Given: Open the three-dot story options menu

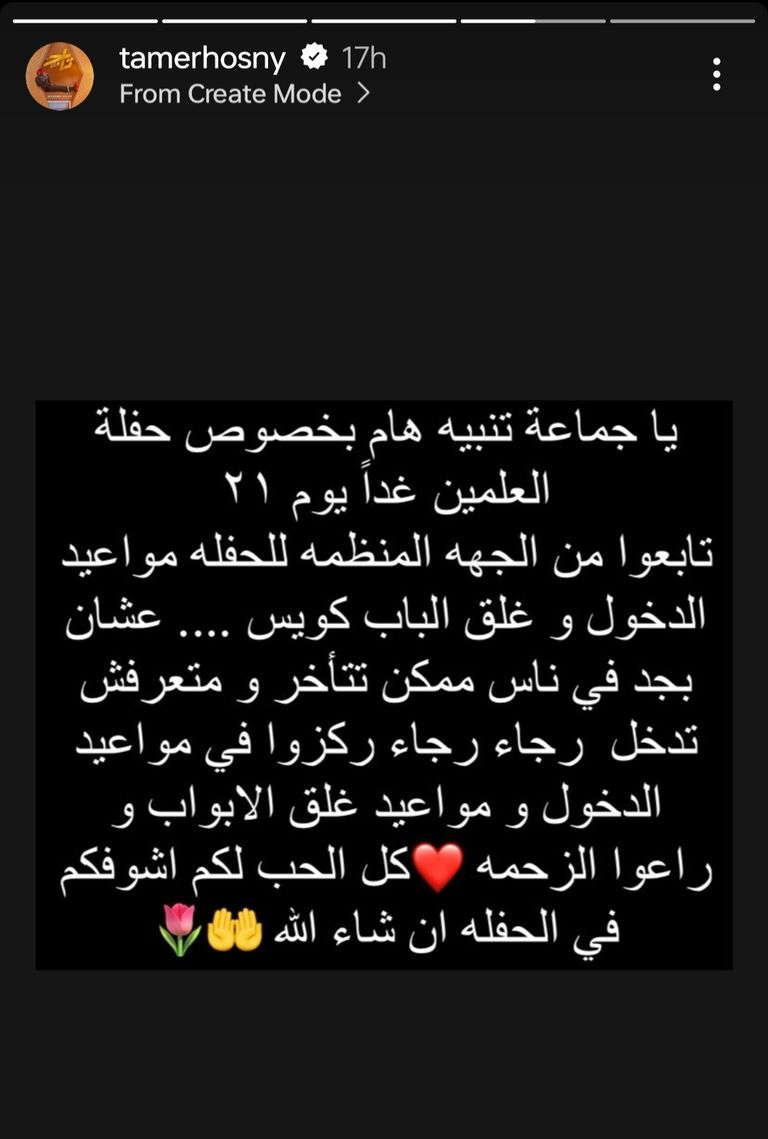Looking at the screenshot, I should (x=717, y=76).
